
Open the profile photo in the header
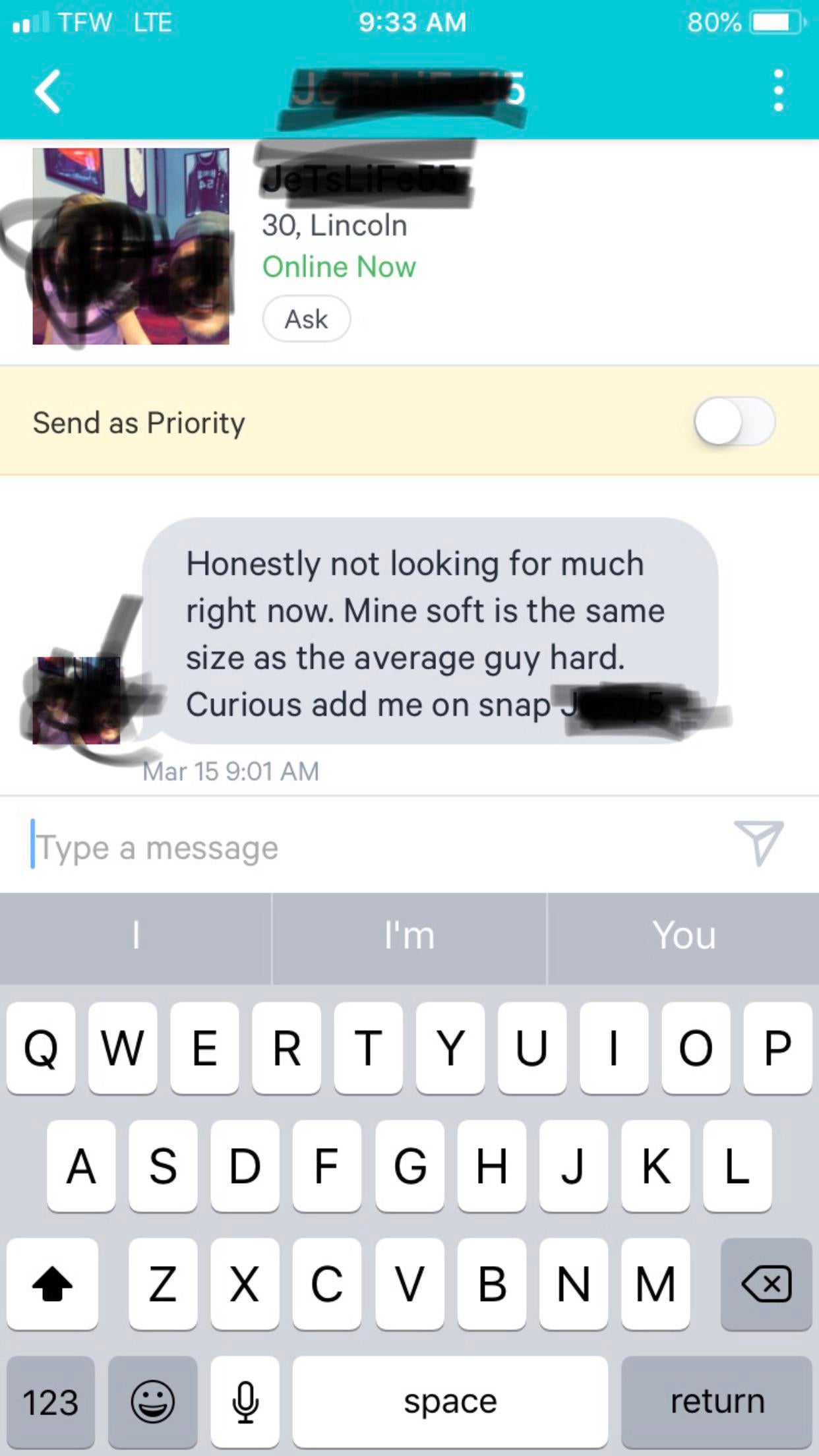coord(131,246)
